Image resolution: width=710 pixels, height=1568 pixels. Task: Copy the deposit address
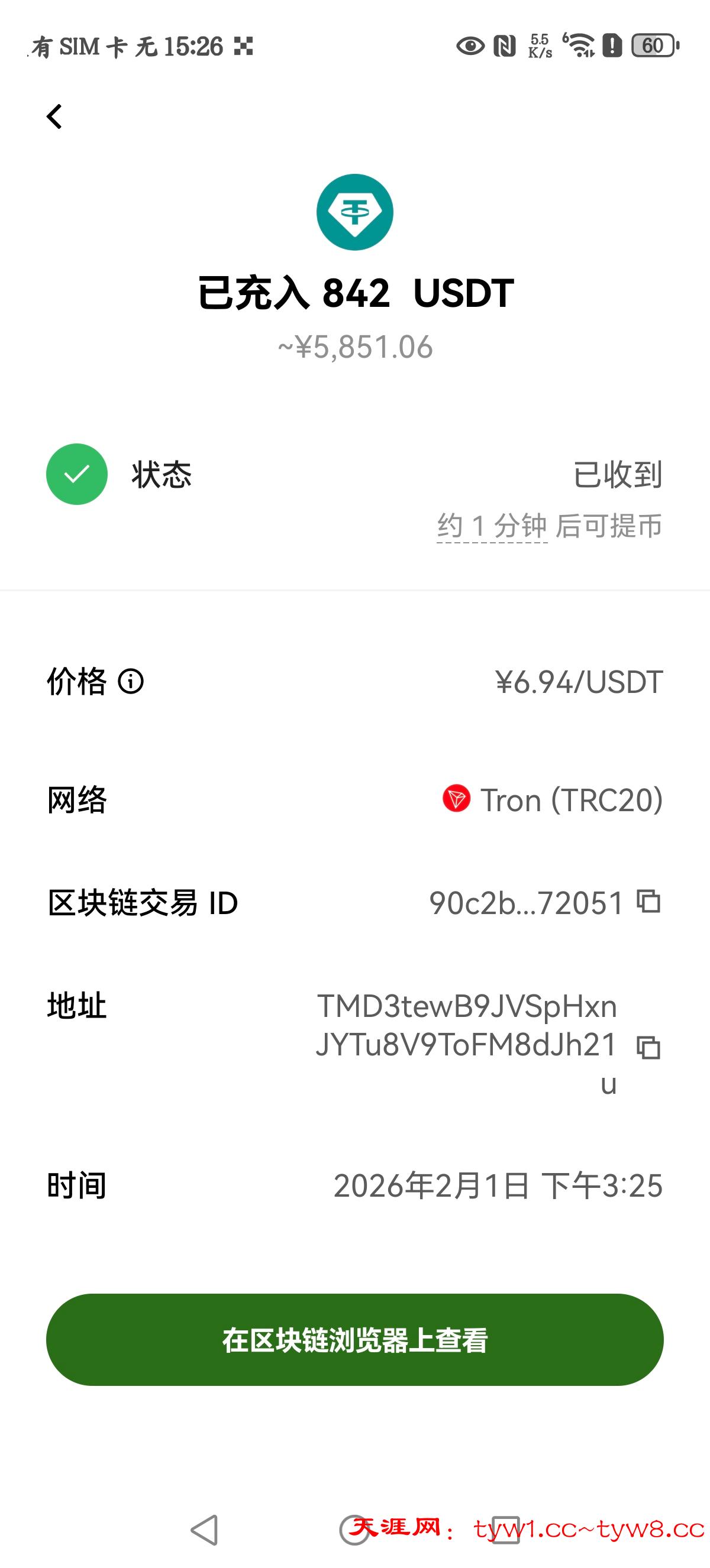point(648,1047)
